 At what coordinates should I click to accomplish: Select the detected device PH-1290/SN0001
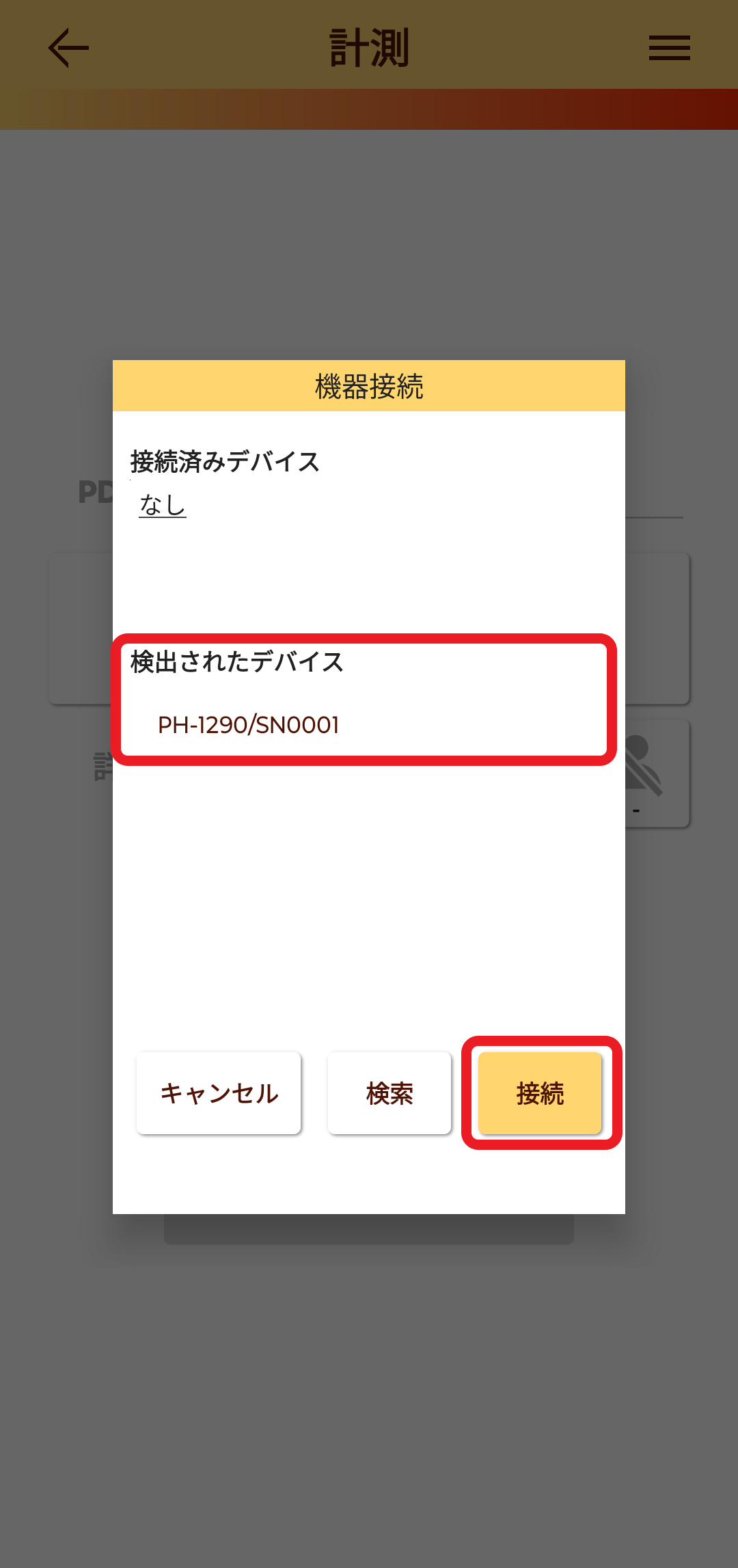pyautogui.click(x=248, y=725)
